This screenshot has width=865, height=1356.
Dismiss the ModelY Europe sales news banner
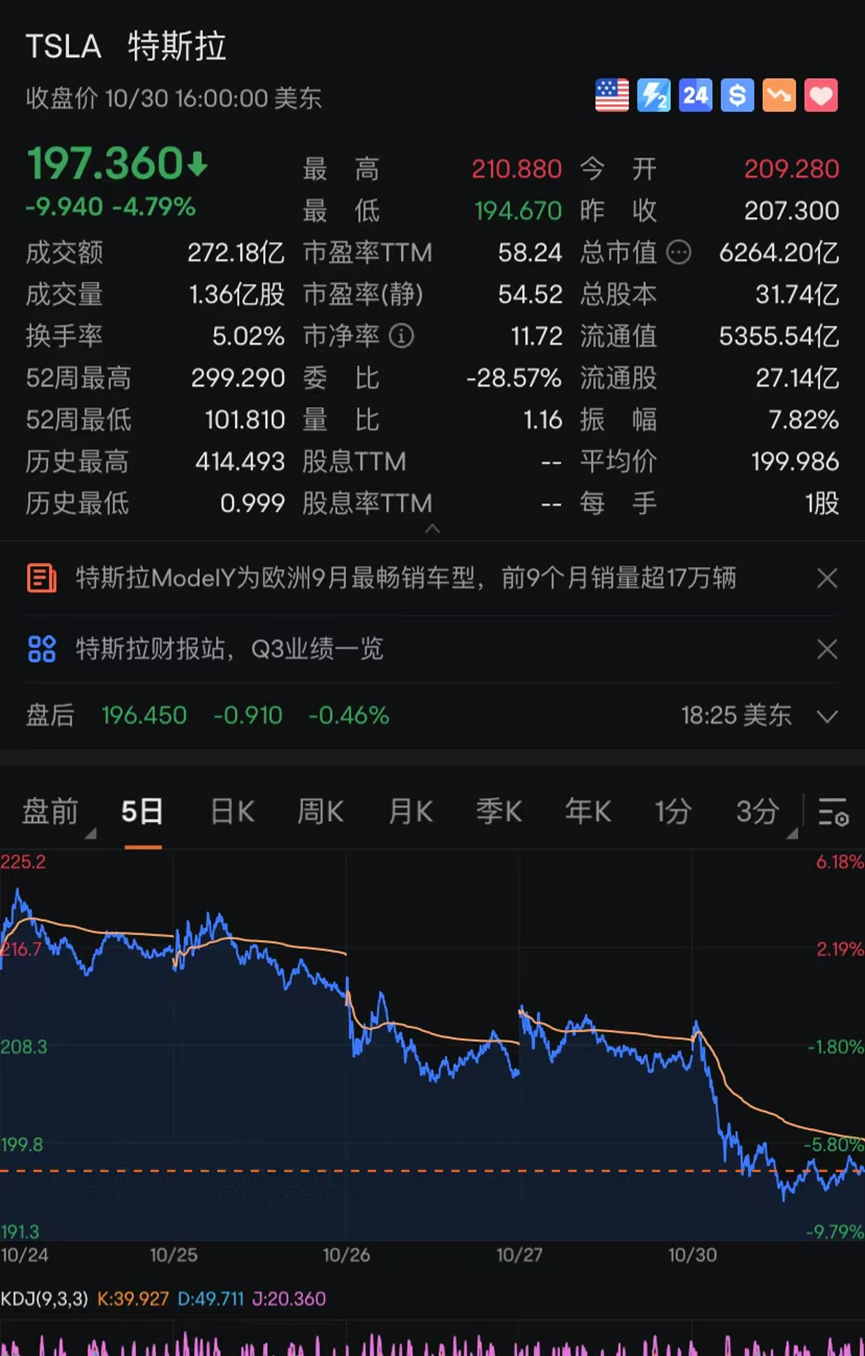pyautogui.click(x=827, y=578)
